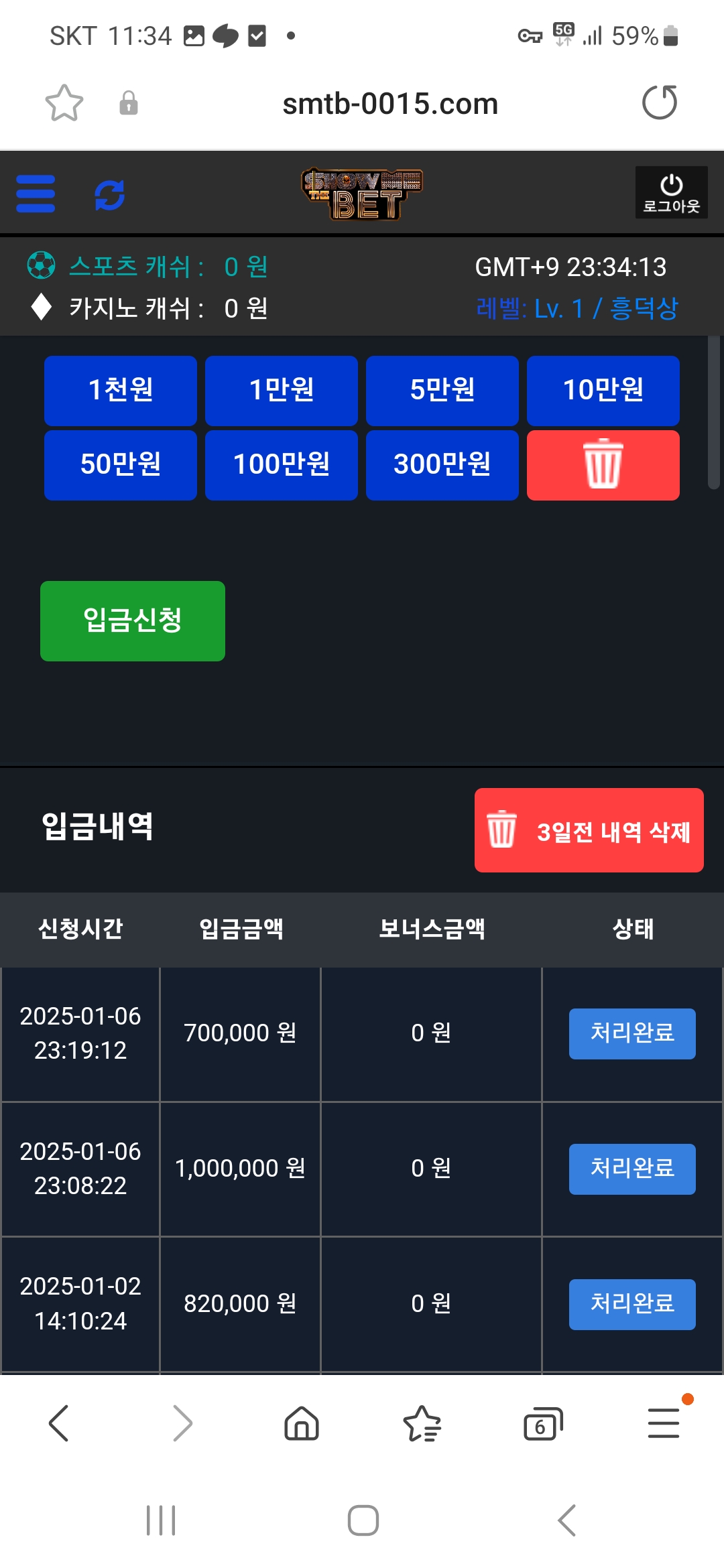Add 1천원 to deposit amount
Viewport: 724px width, 1568px height.
coord(121,391)
